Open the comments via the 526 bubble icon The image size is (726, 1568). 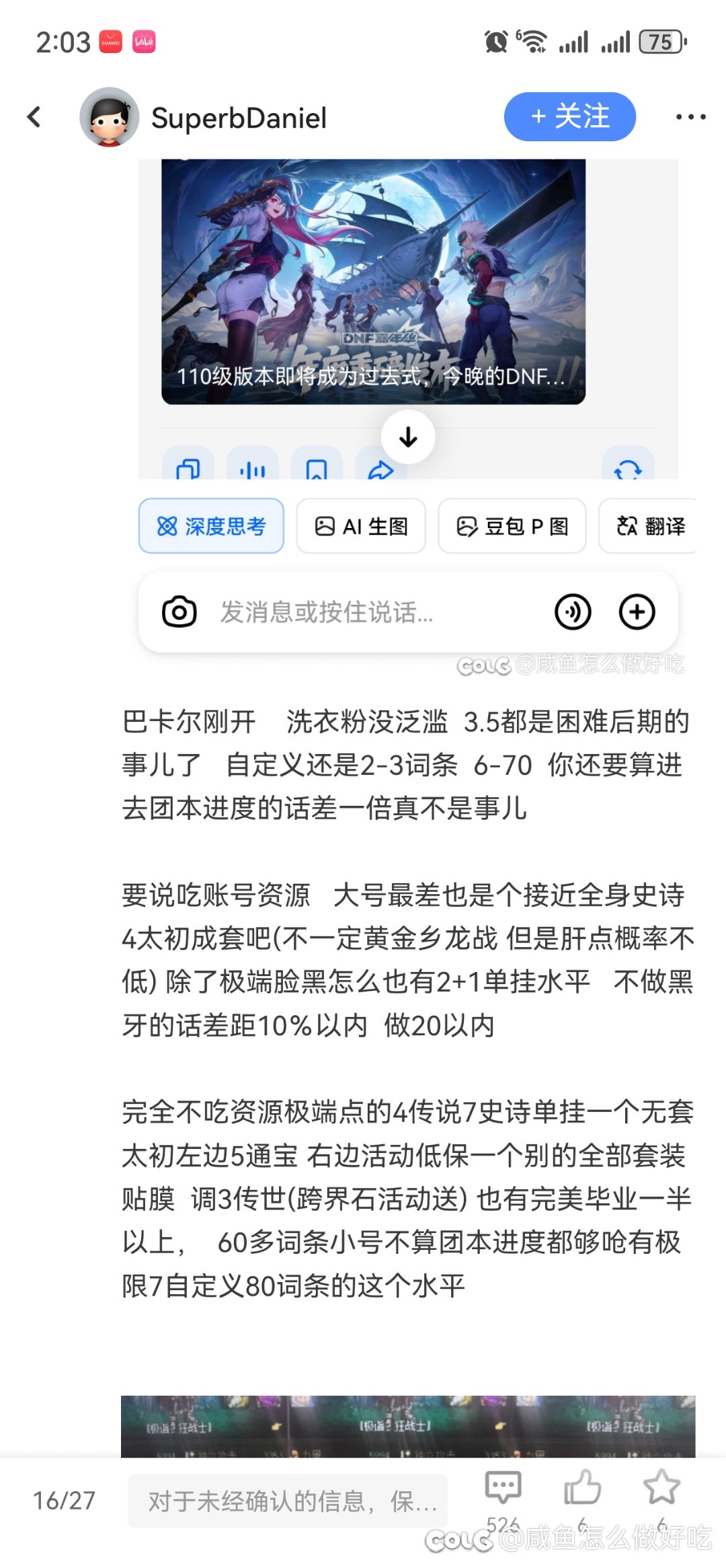tap(503, 1488)
